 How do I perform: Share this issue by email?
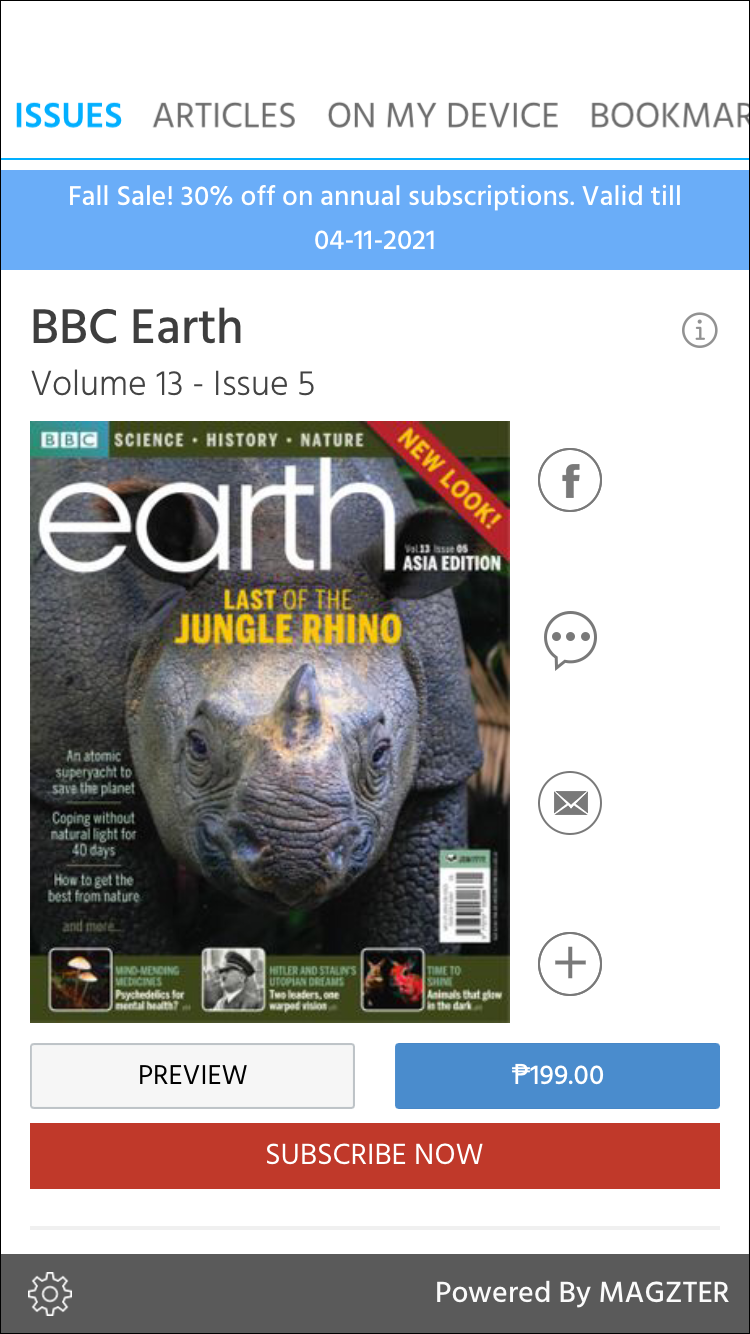point(570,802)
